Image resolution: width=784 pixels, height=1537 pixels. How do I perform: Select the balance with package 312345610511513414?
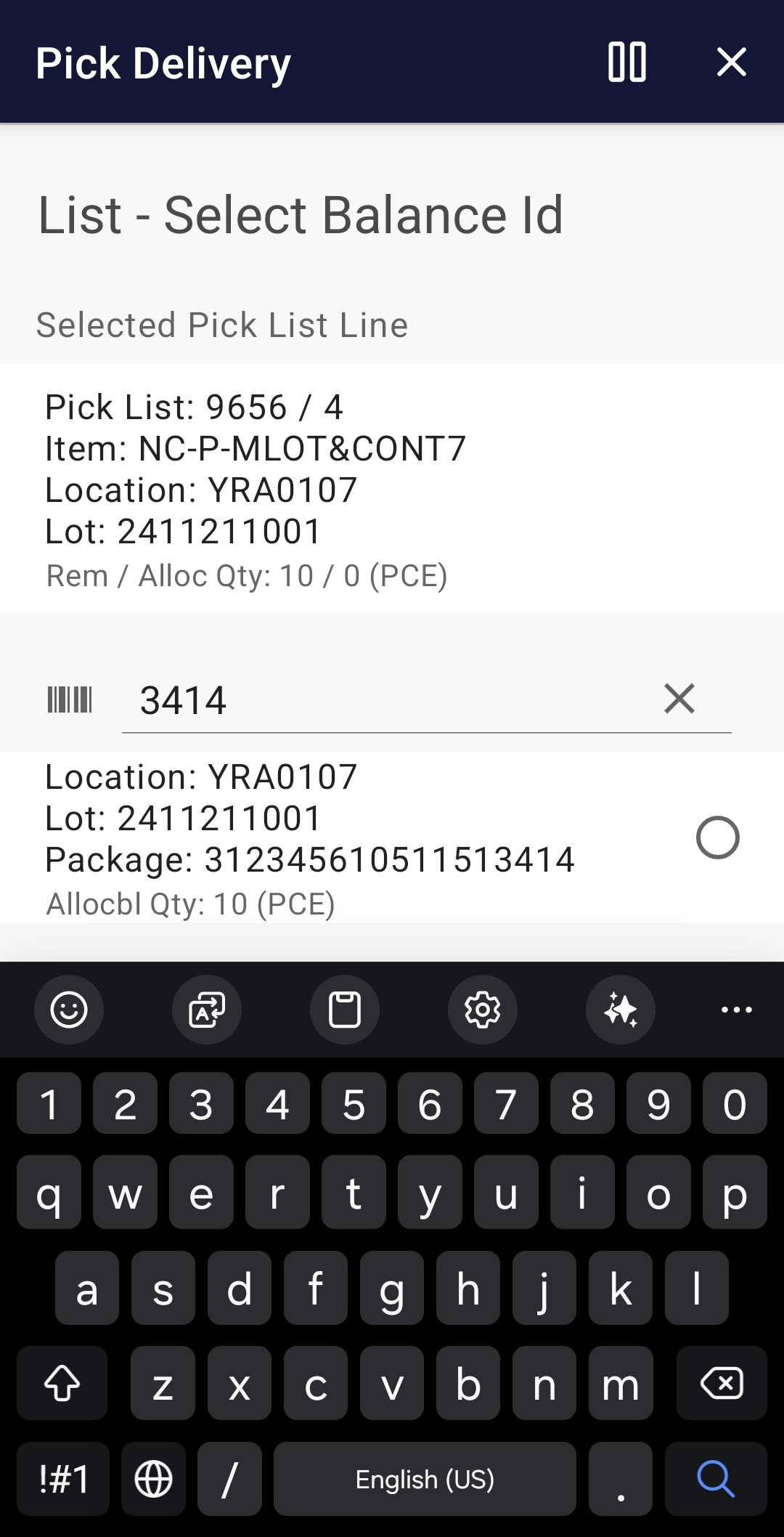pos(718,838)
